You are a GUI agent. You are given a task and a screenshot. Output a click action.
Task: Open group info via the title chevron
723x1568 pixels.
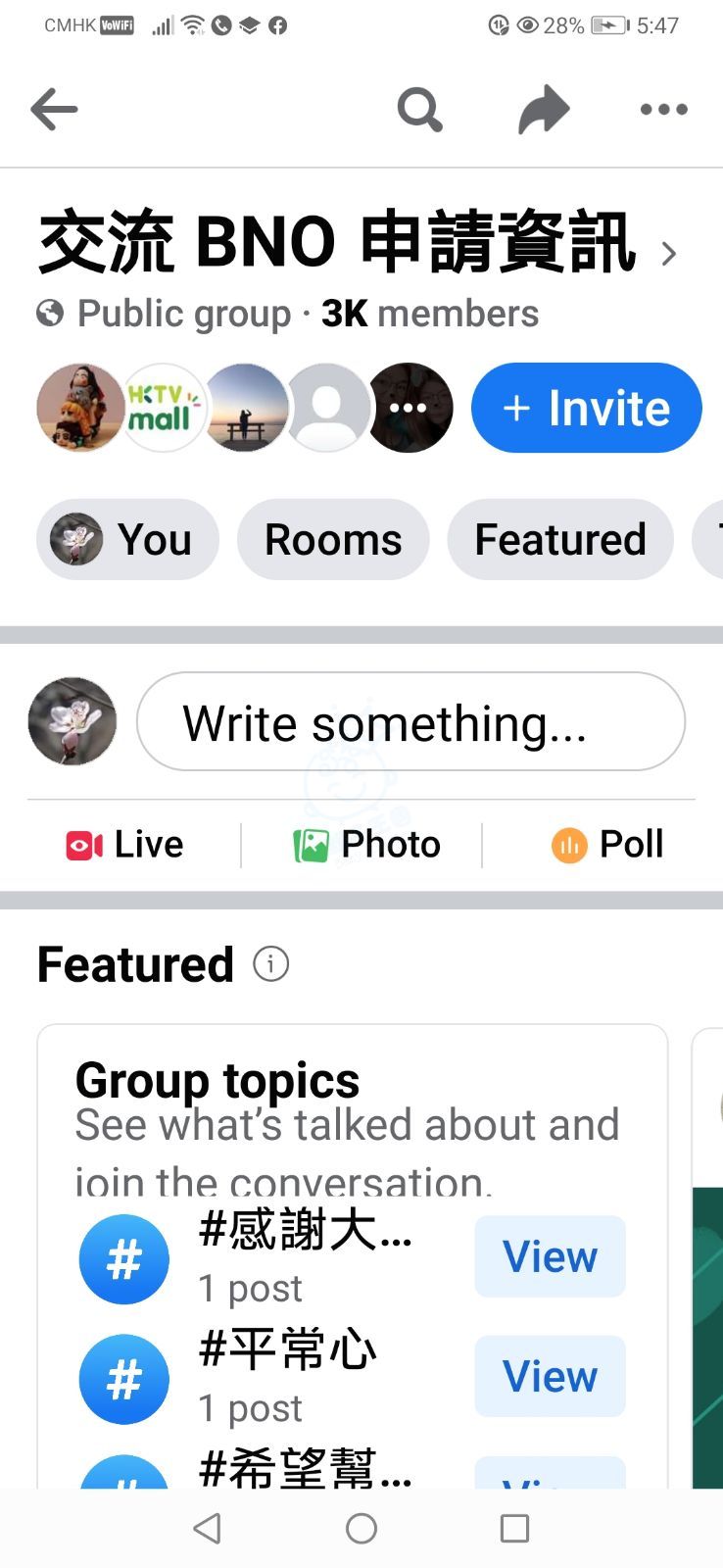(x=669, y=254)
